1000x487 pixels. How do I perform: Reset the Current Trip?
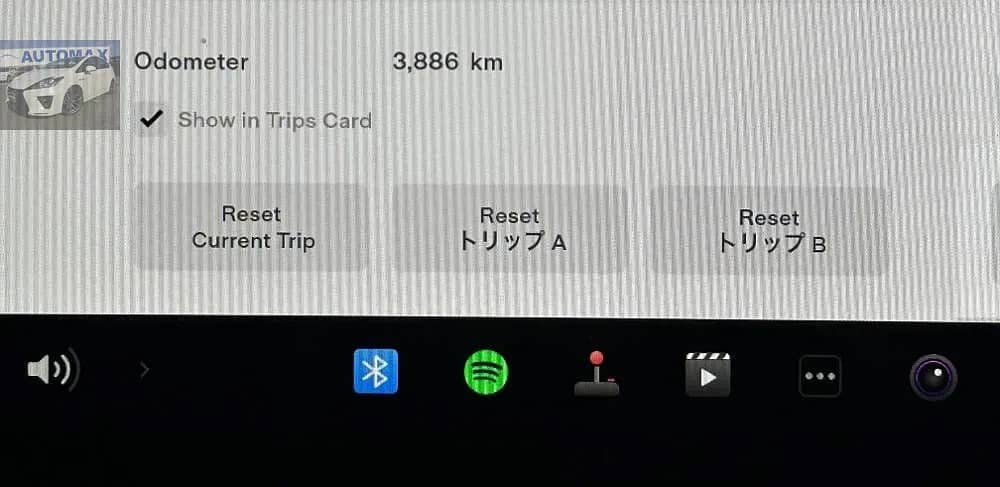(x=252, y=228)
